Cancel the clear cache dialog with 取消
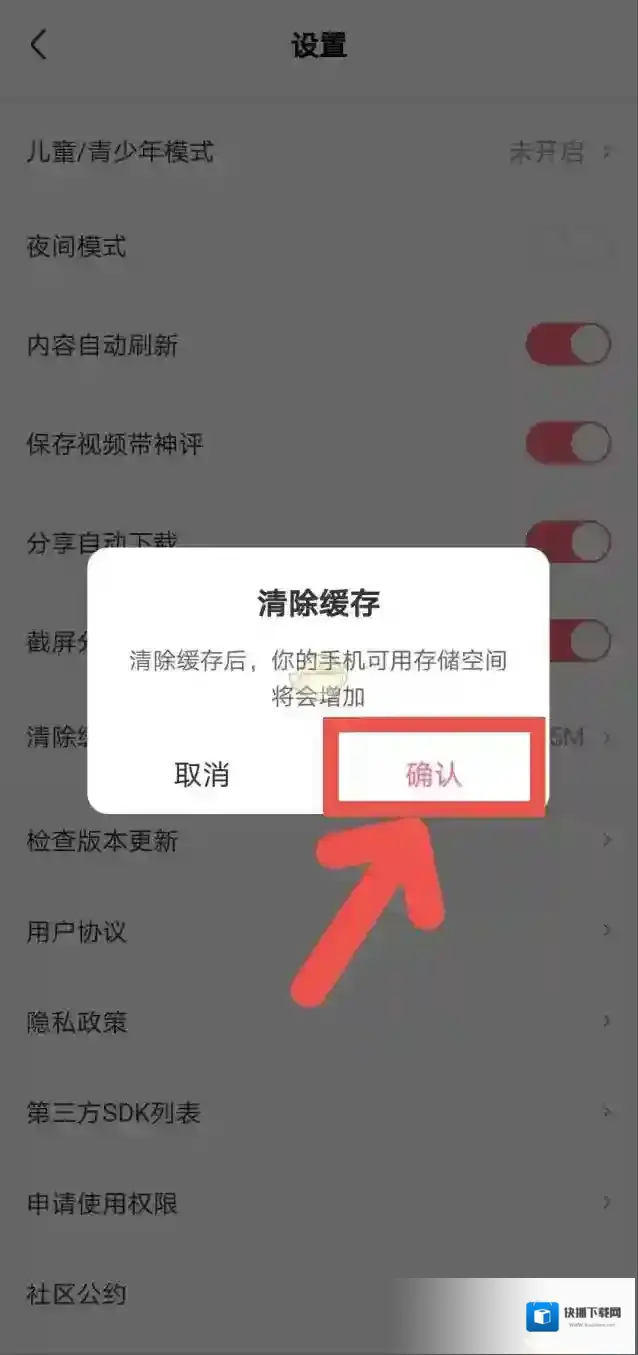 pyautogui.click(x=202, y=774)
